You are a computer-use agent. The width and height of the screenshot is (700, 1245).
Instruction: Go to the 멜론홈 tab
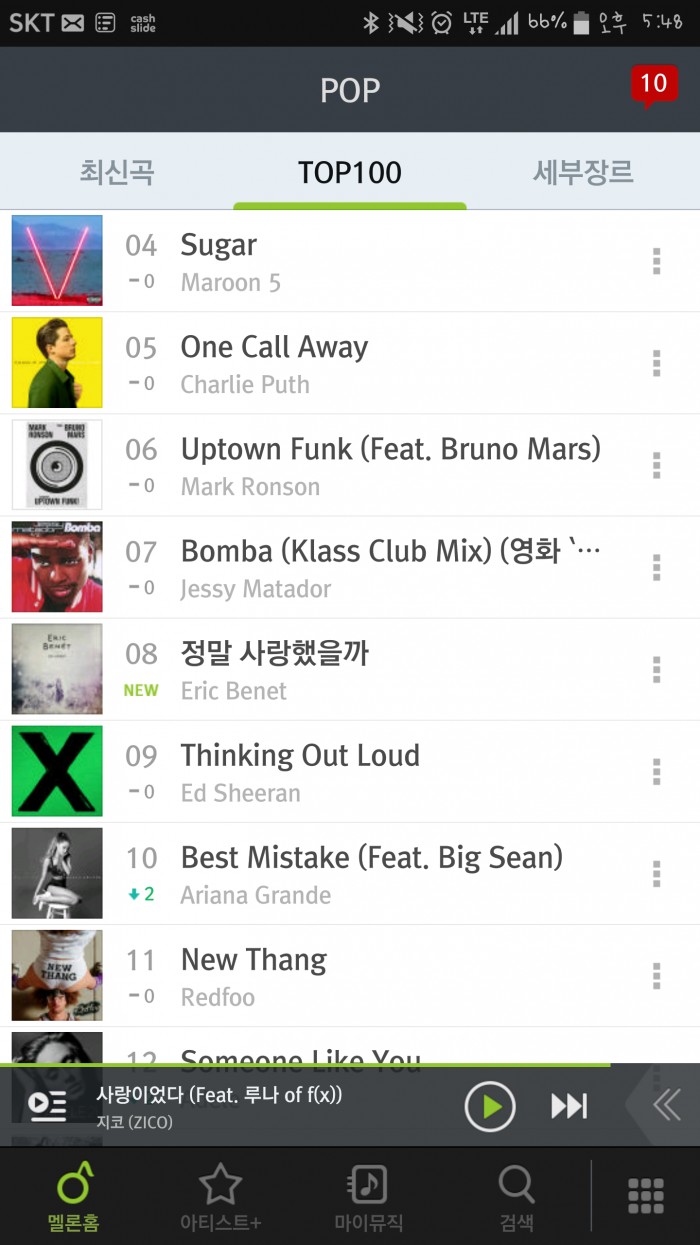(74, 1196)
